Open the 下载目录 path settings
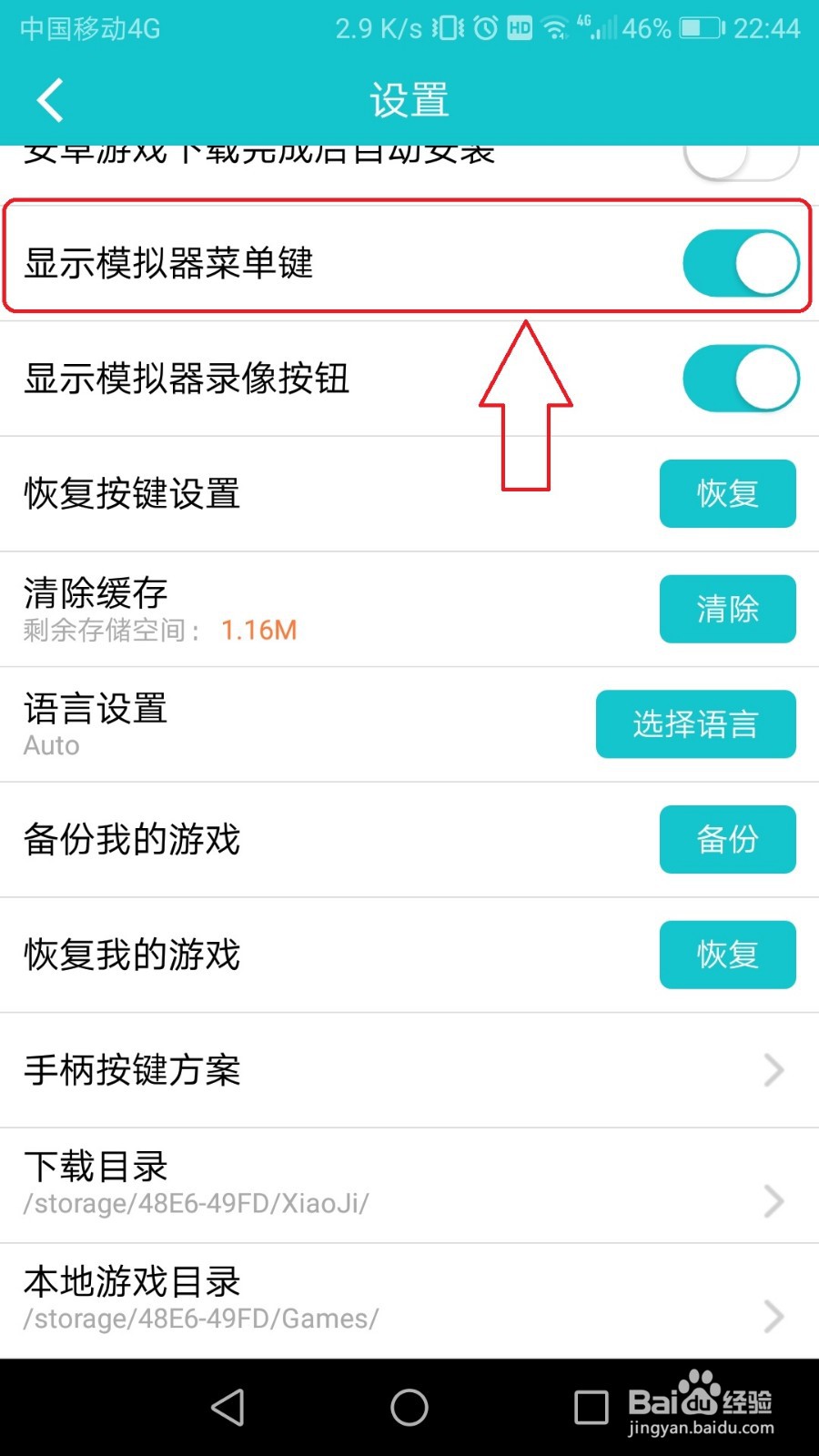The height and width of the screenshot is (1456, 819). (409, 1183)
